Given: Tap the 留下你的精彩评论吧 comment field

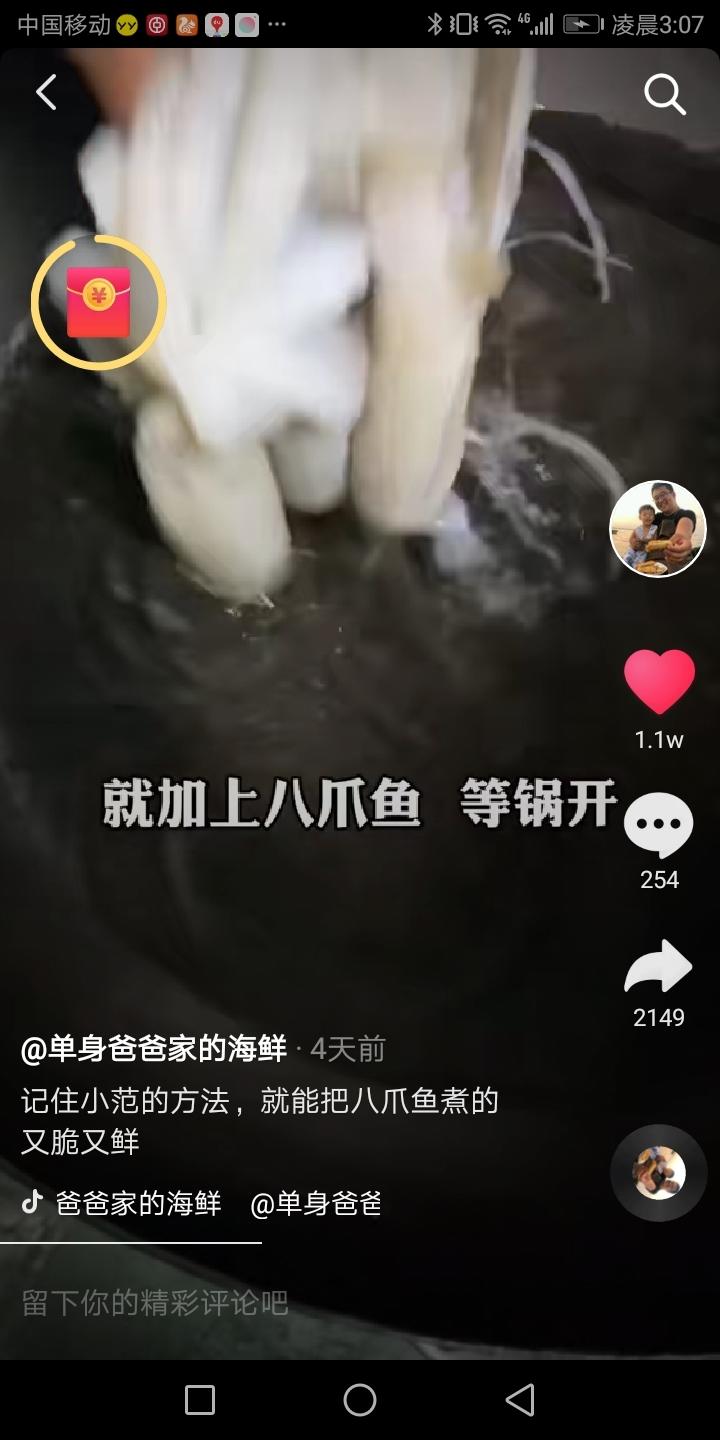Looking at the screenshot, I should click(155, 1302).
